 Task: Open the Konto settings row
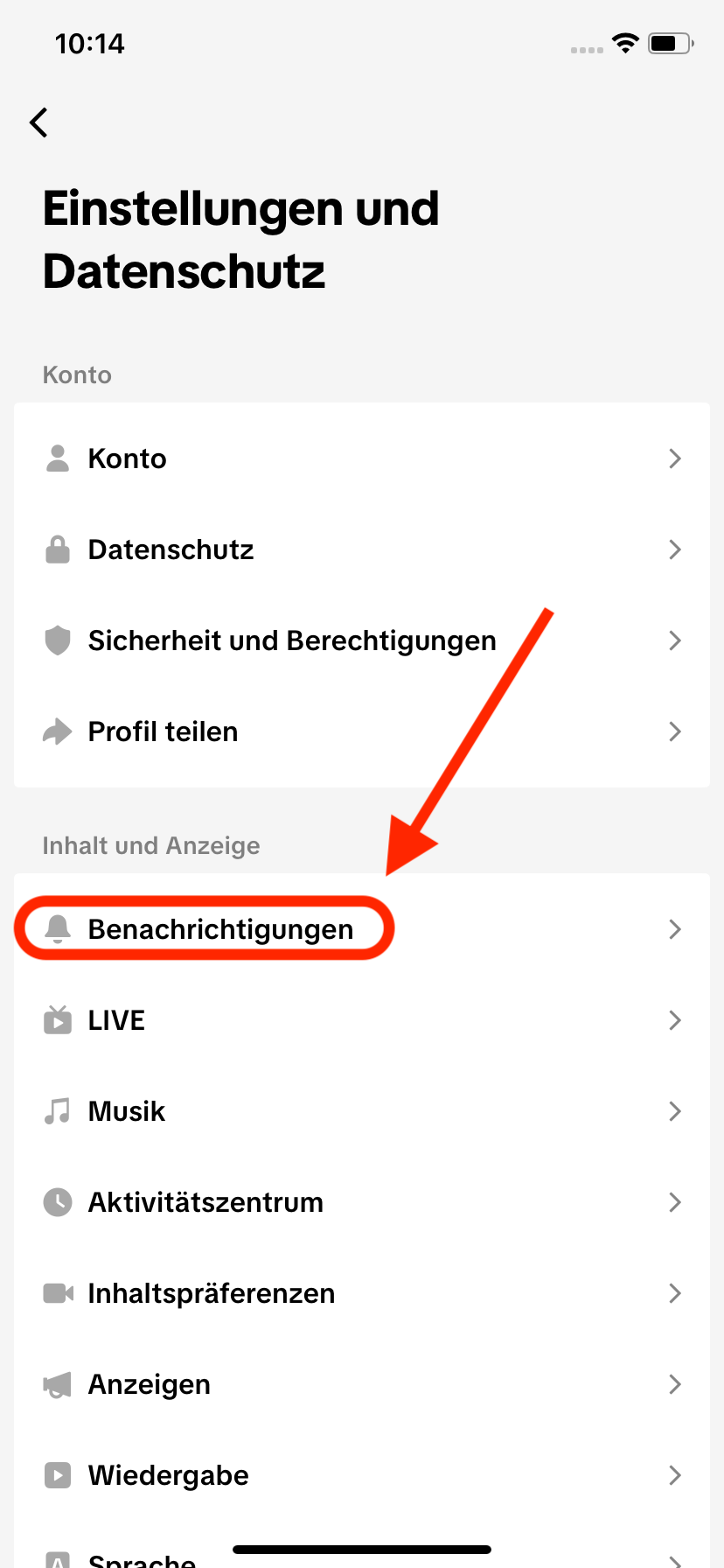click(x=362, y=458)
